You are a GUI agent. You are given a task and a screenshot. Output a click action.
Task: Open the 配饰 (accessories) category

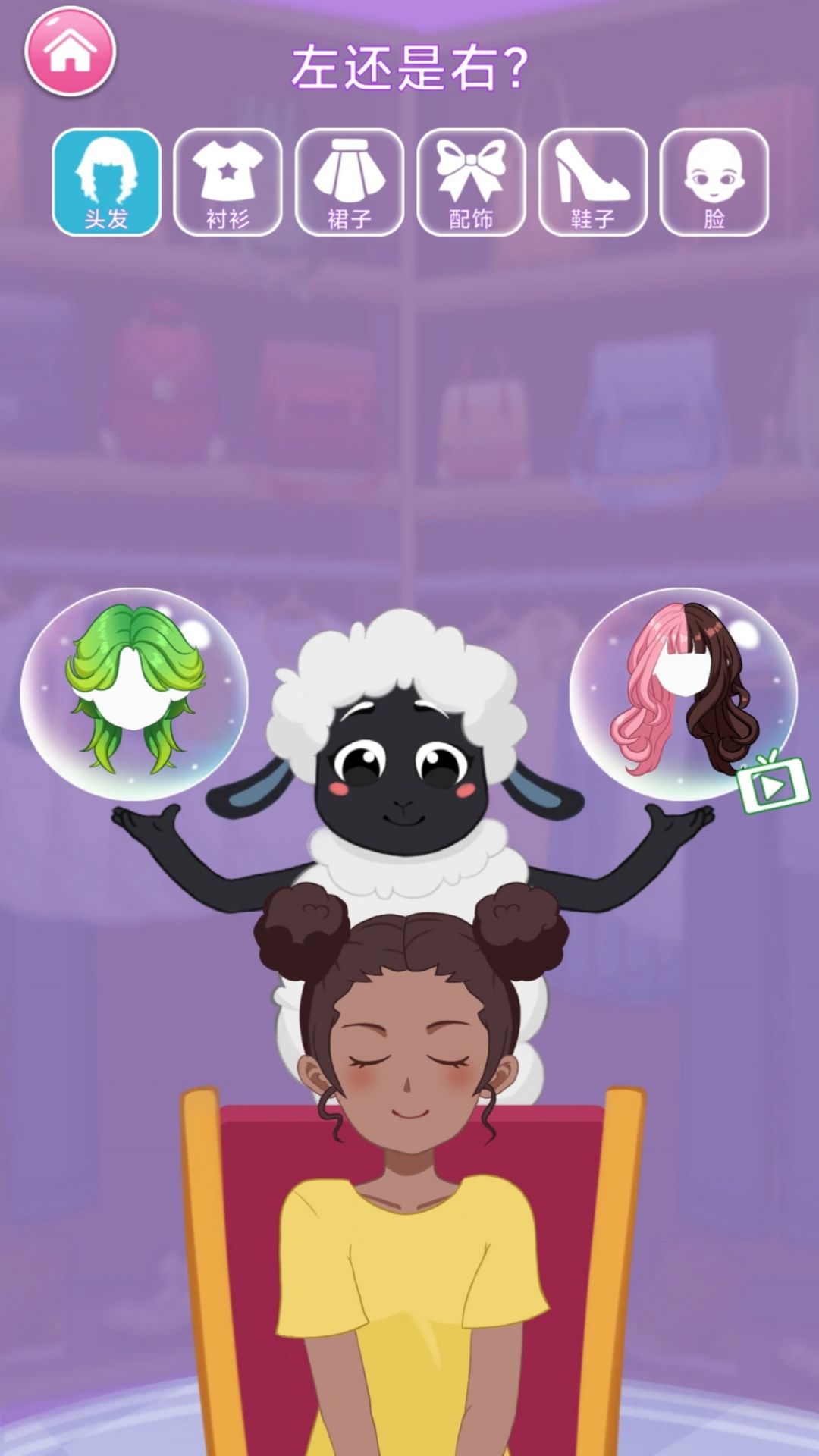point(471,183)
